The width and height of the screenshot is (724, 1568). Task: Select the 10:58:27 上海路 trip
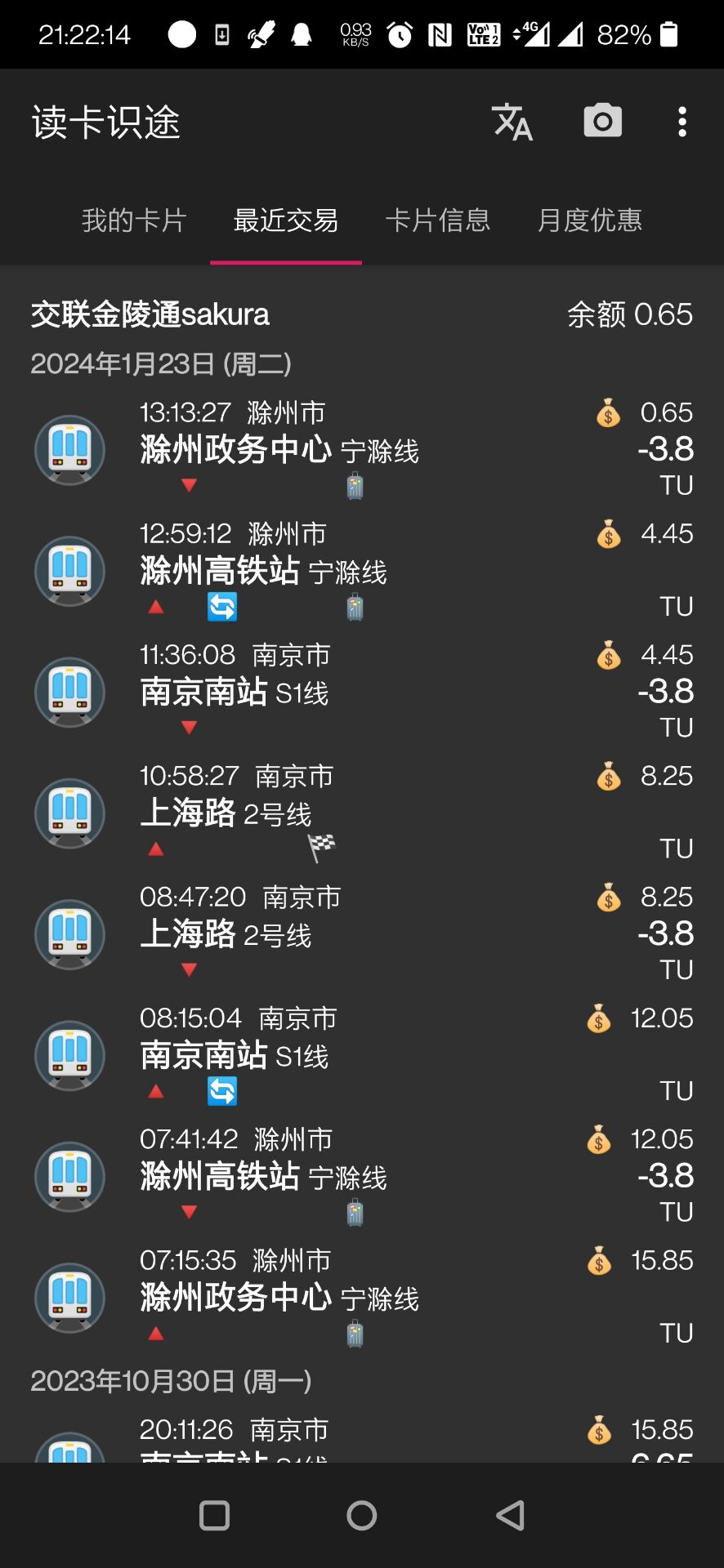pos(361,813)
